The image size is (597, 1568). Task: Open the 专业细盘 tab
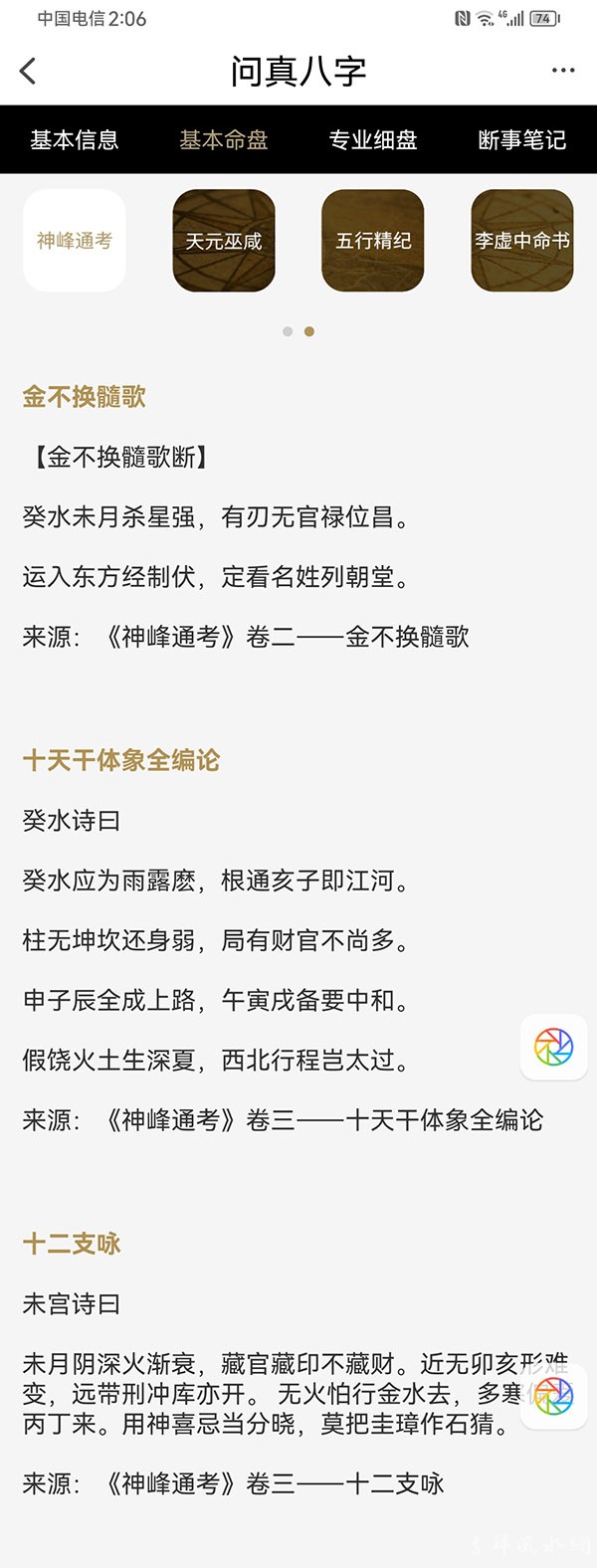click(373, 140)
